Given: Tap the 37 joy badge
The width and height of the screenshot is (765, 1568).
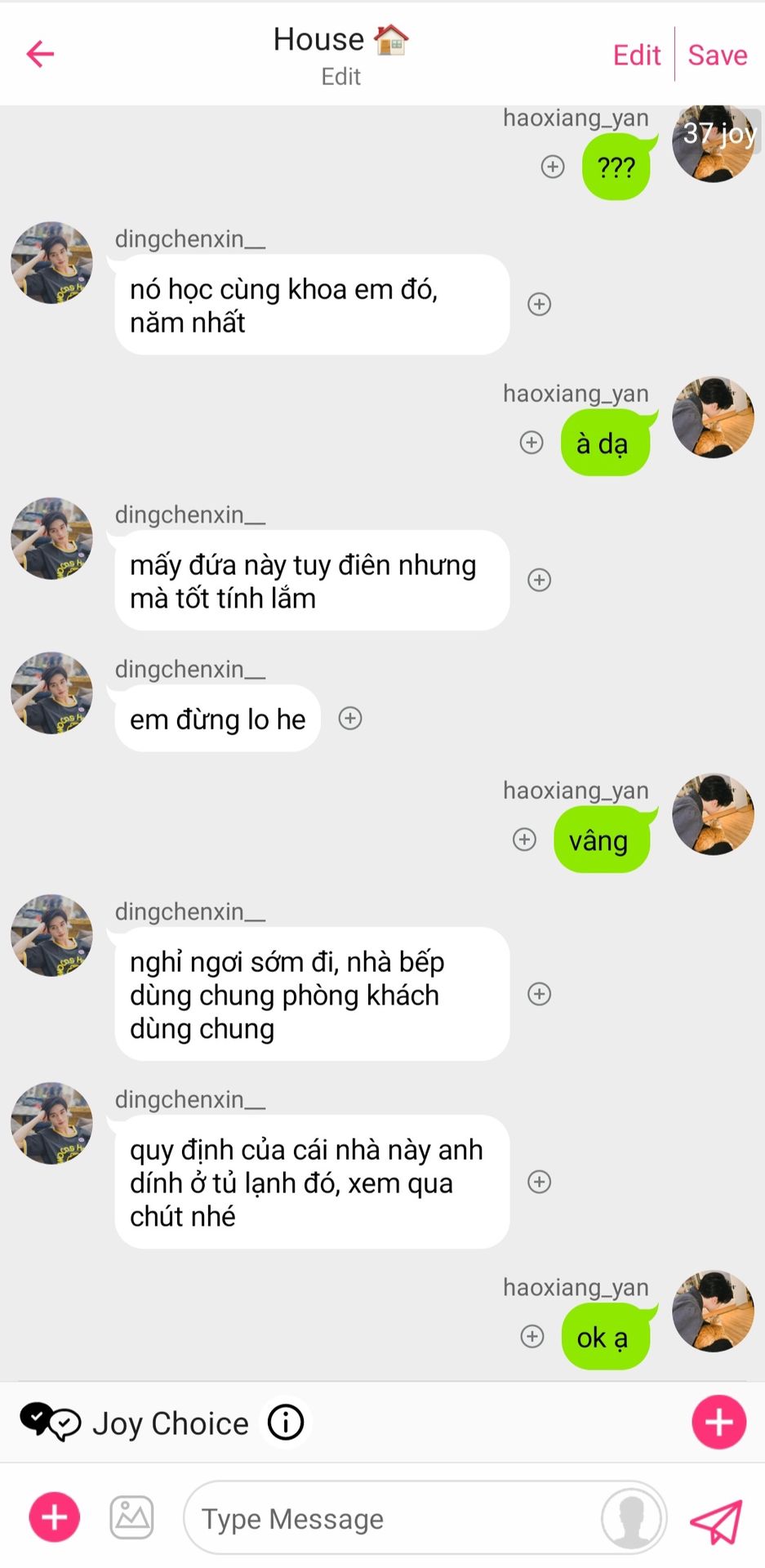Looking at the screenshot, I should click(720, 132).
